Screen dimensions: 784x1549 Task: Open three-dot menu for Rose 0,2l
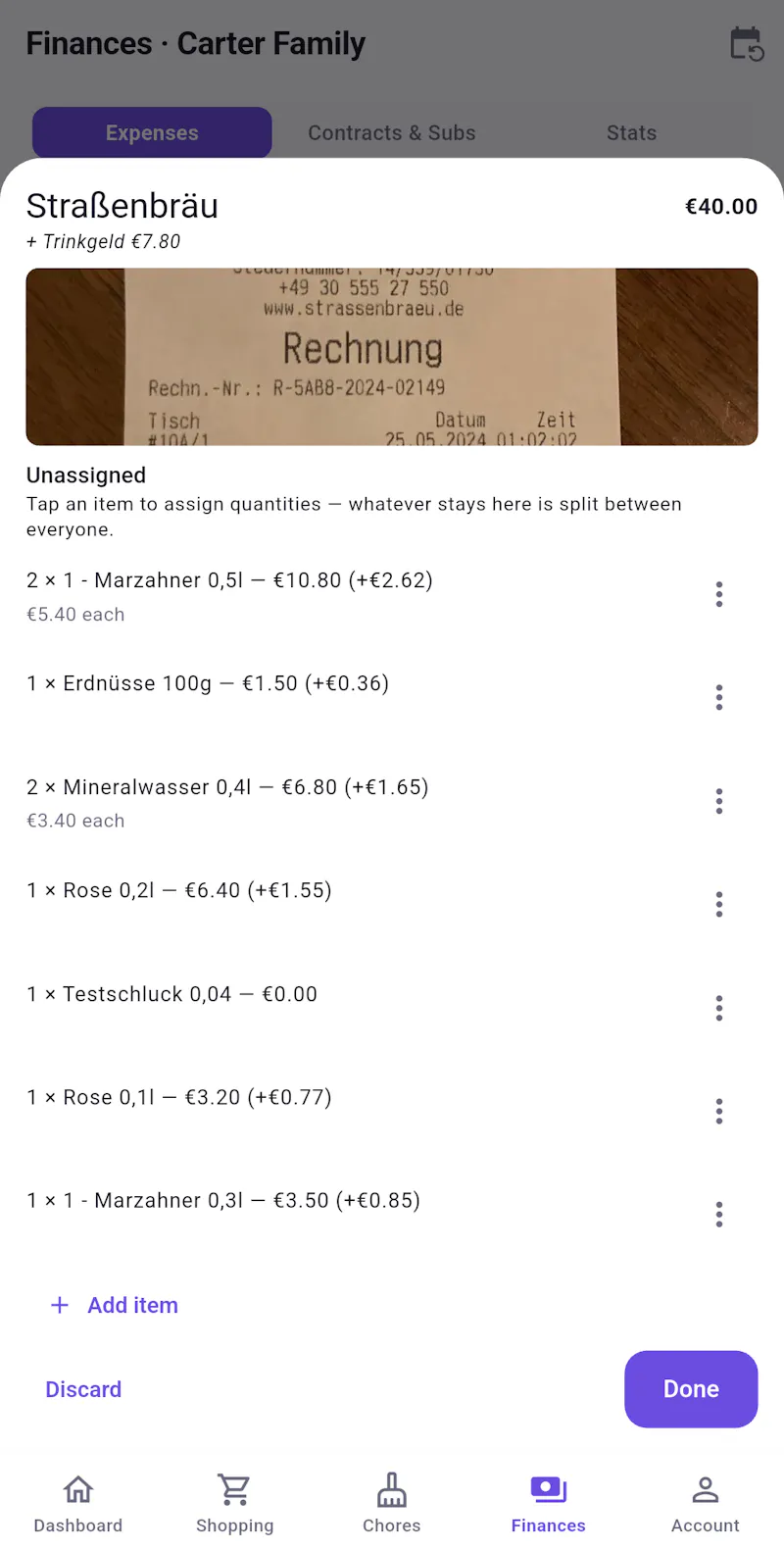pyautogui.click(x=719, y=904)
